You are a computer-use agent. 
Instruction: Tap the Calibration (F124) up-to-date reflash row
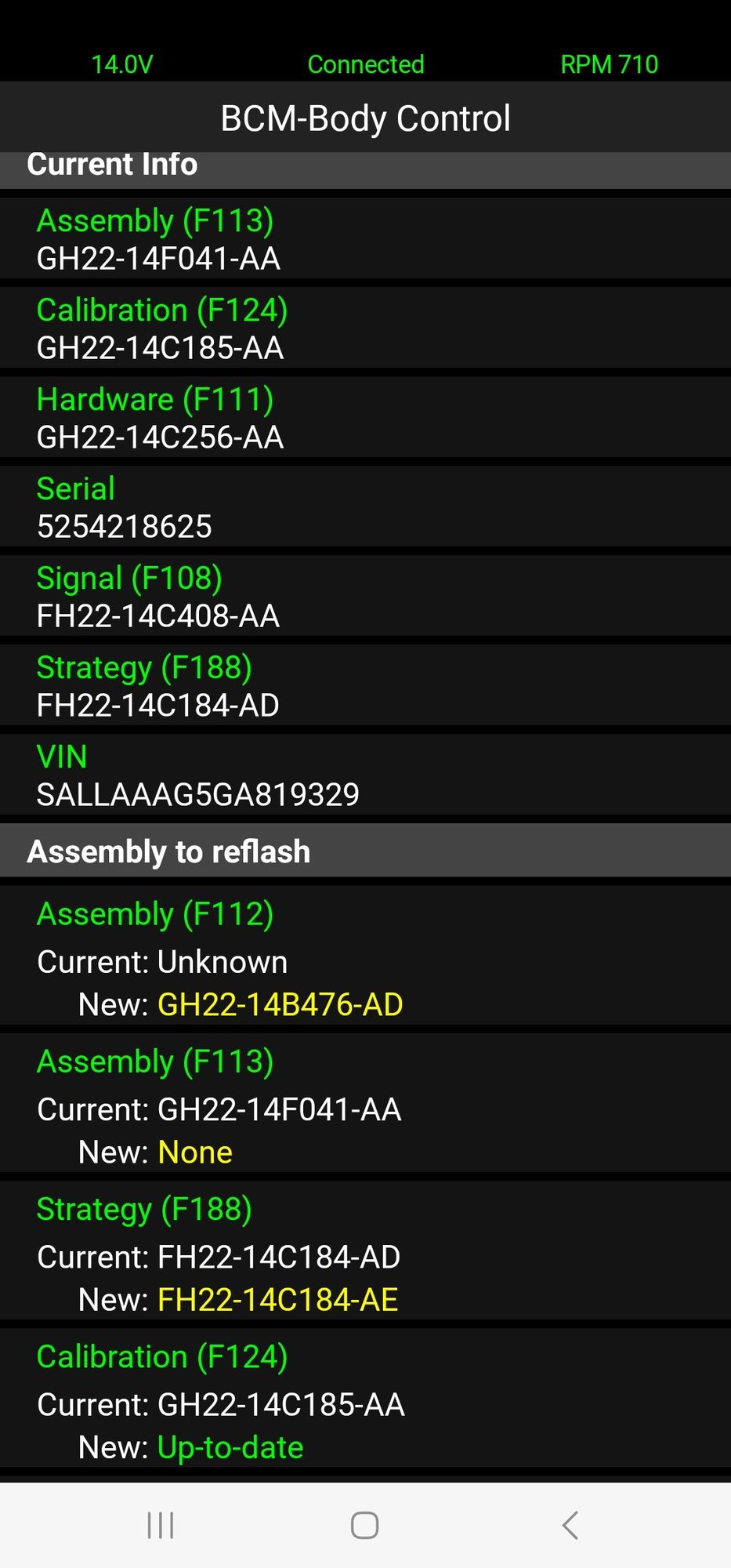click(365, 1401)
